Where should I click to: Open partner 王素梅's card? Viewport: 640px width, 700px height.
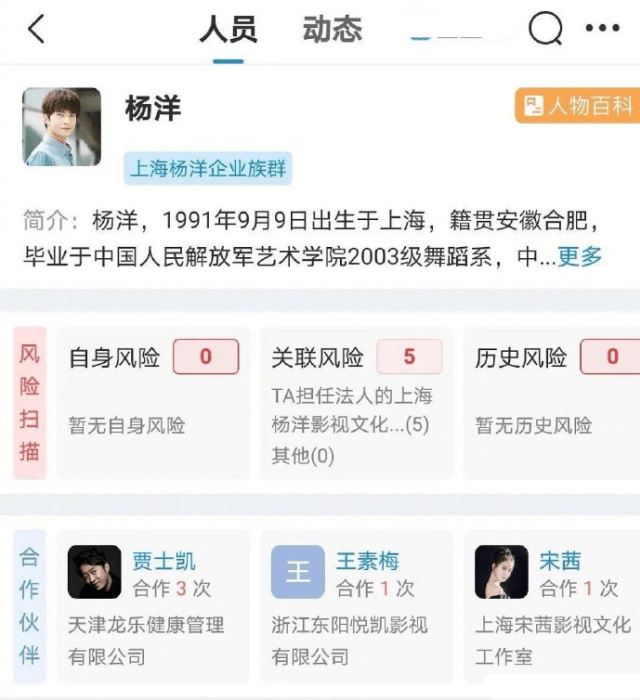(x=356, y=607)
